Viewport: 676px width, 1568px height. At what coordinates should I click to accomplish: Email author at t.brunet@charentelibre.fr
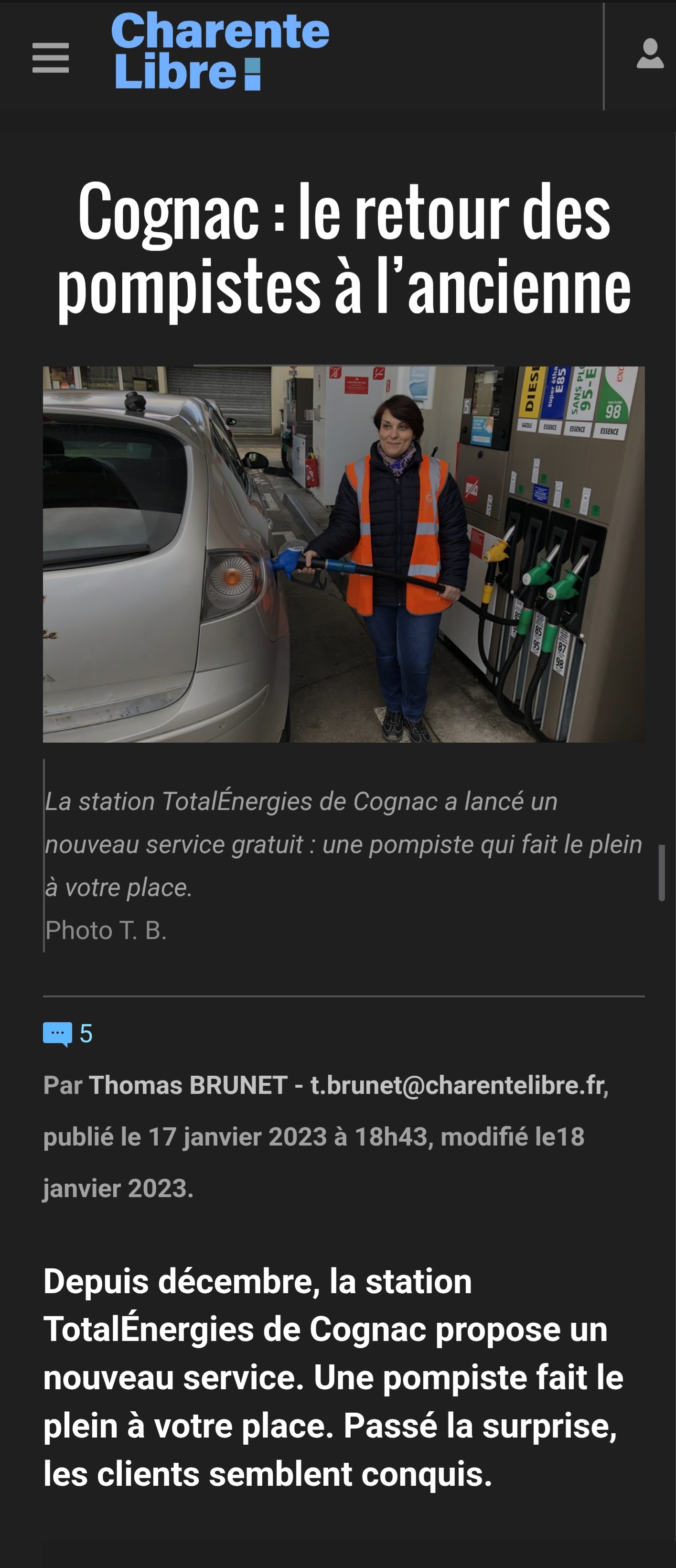tap(458, 1085)
